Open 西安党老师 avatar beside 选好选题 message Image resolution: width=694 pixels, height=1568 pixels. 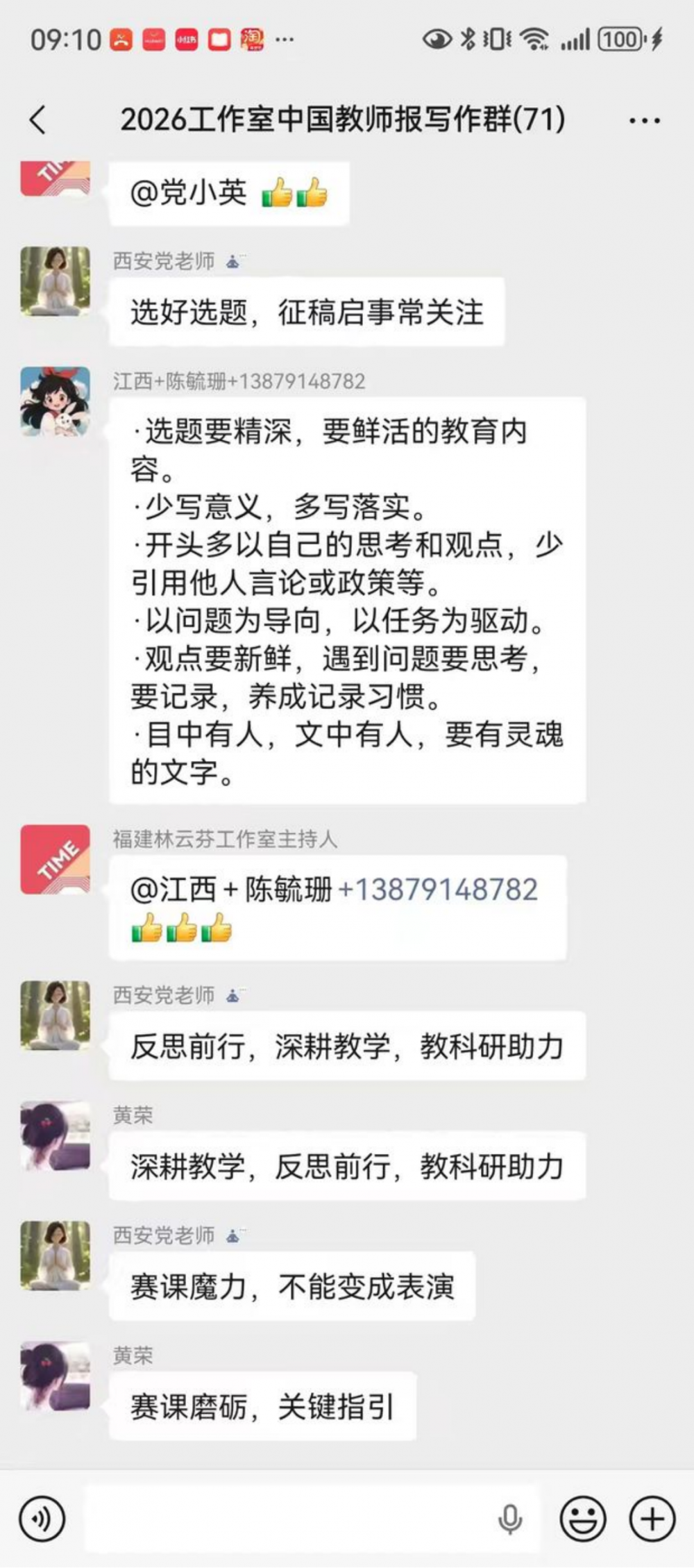(x=56, y=281)
